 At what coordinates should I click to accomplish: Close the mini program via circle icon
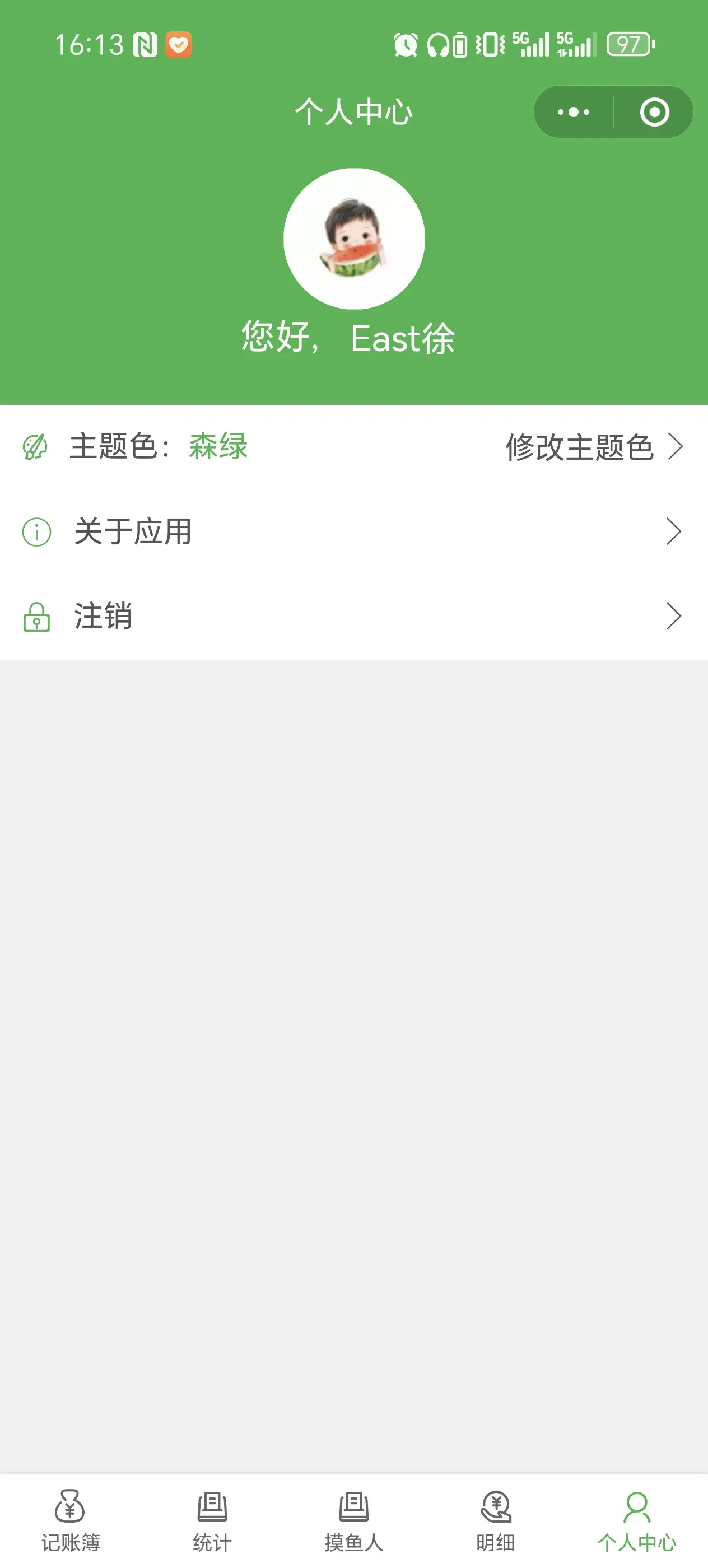(x=654, y=112)
